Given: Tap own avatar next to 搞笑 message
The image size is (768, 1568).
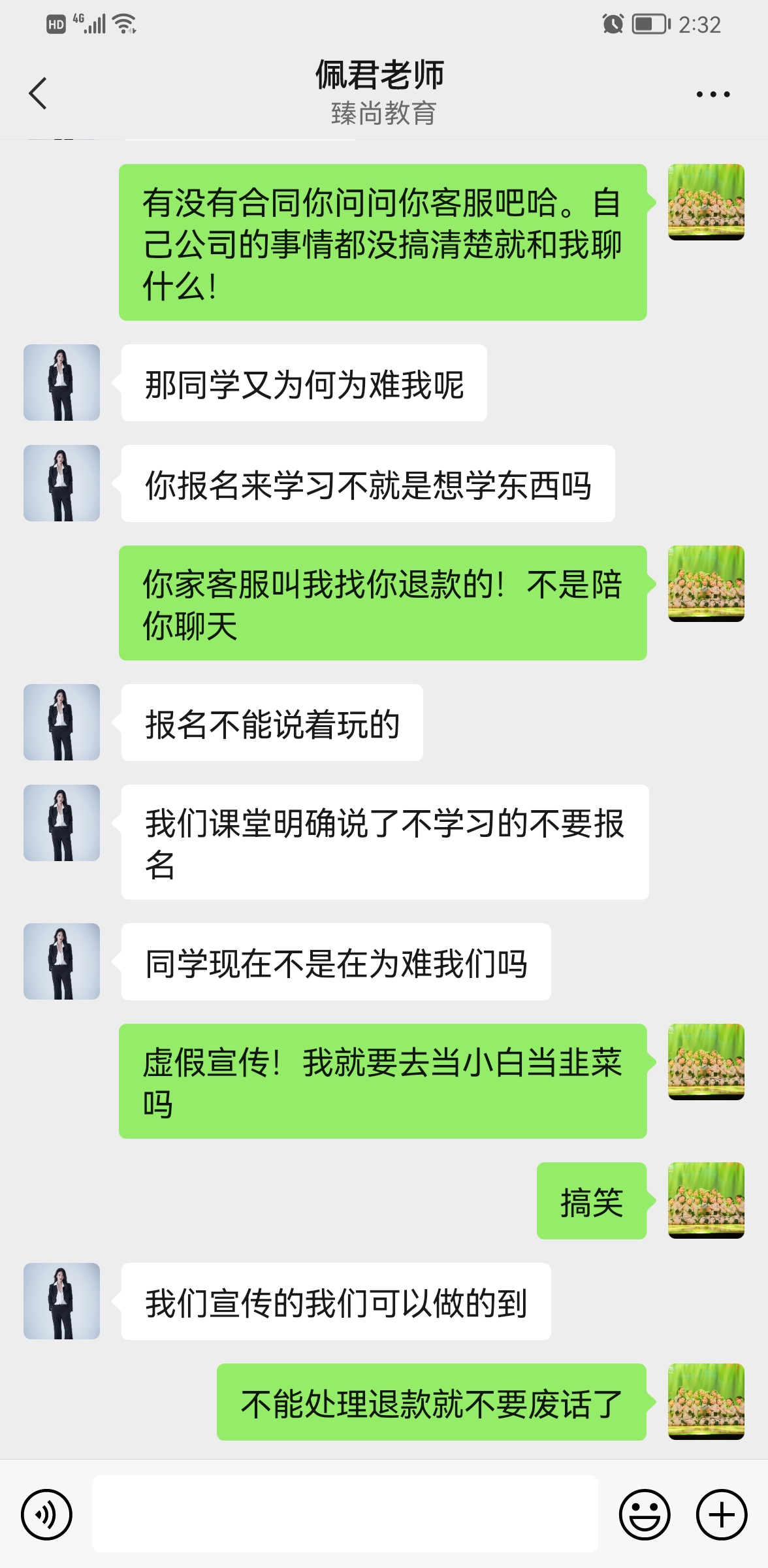Looking at the screenshot, I should coord(706,1200).
